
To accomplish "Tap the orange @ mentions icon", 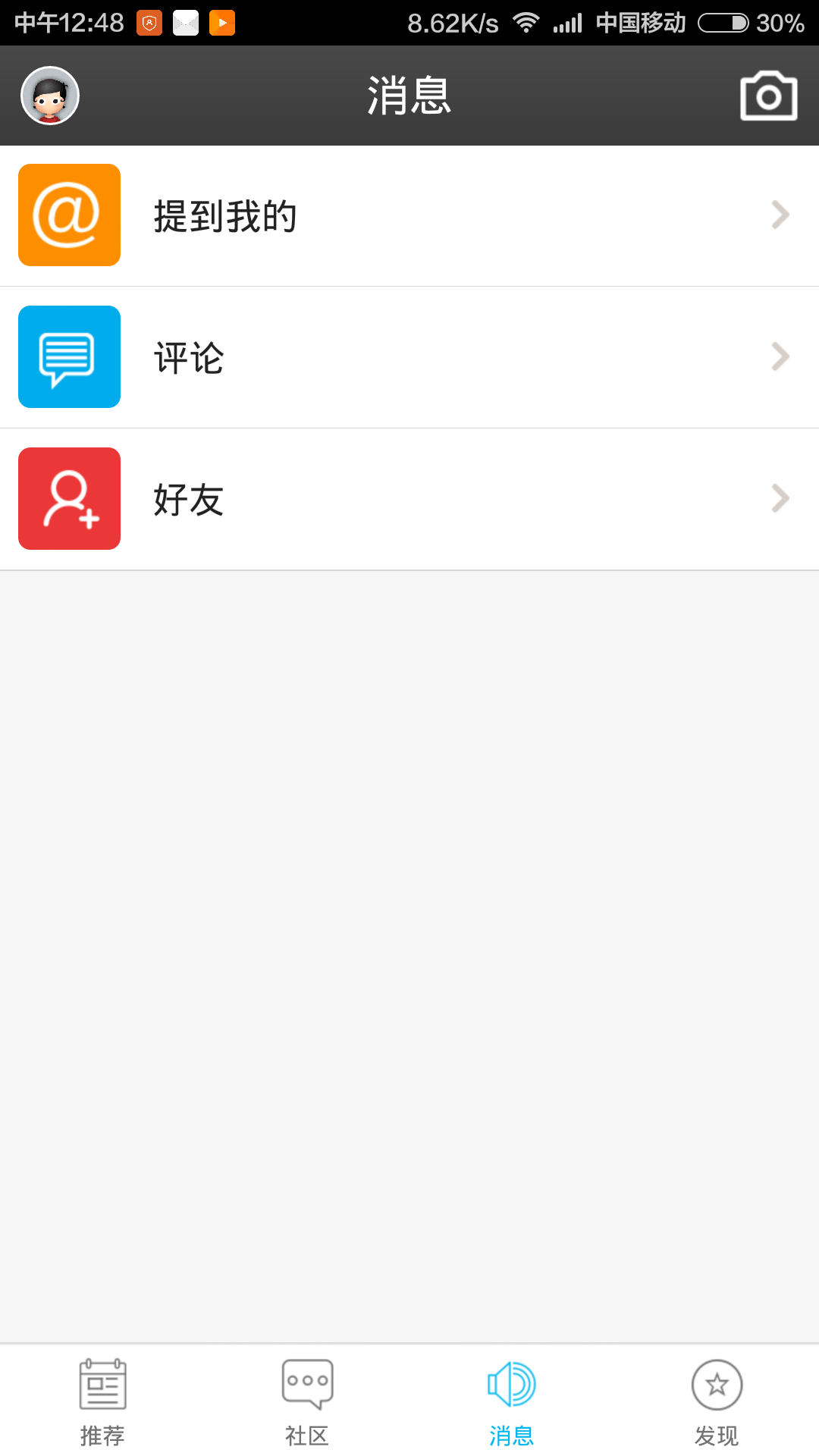I will [x=69, y=215].
